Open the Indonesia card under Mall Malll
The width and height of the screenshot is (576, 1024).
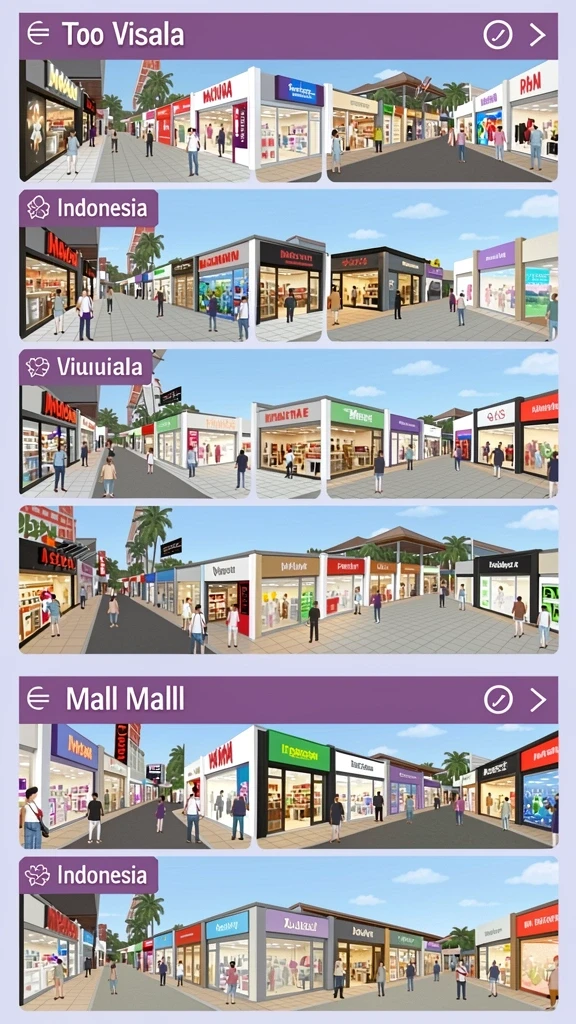289,934
